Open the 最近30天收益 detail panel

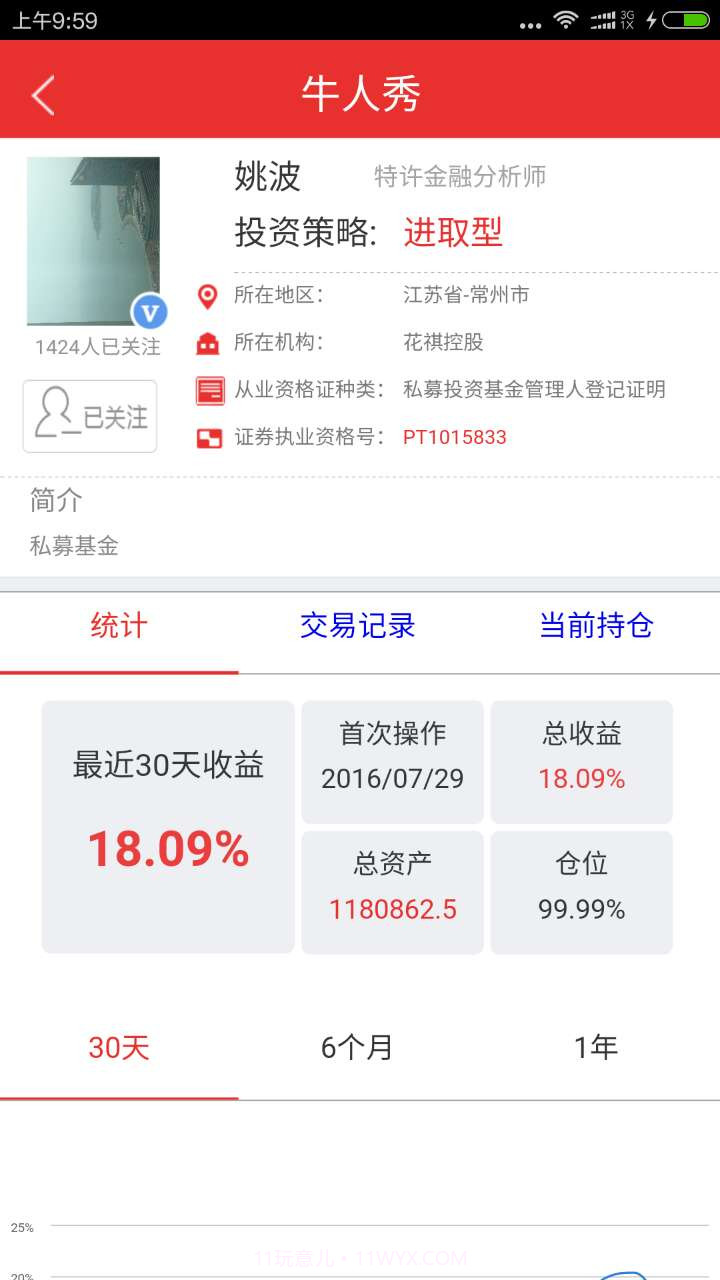(x=167, y=827)
